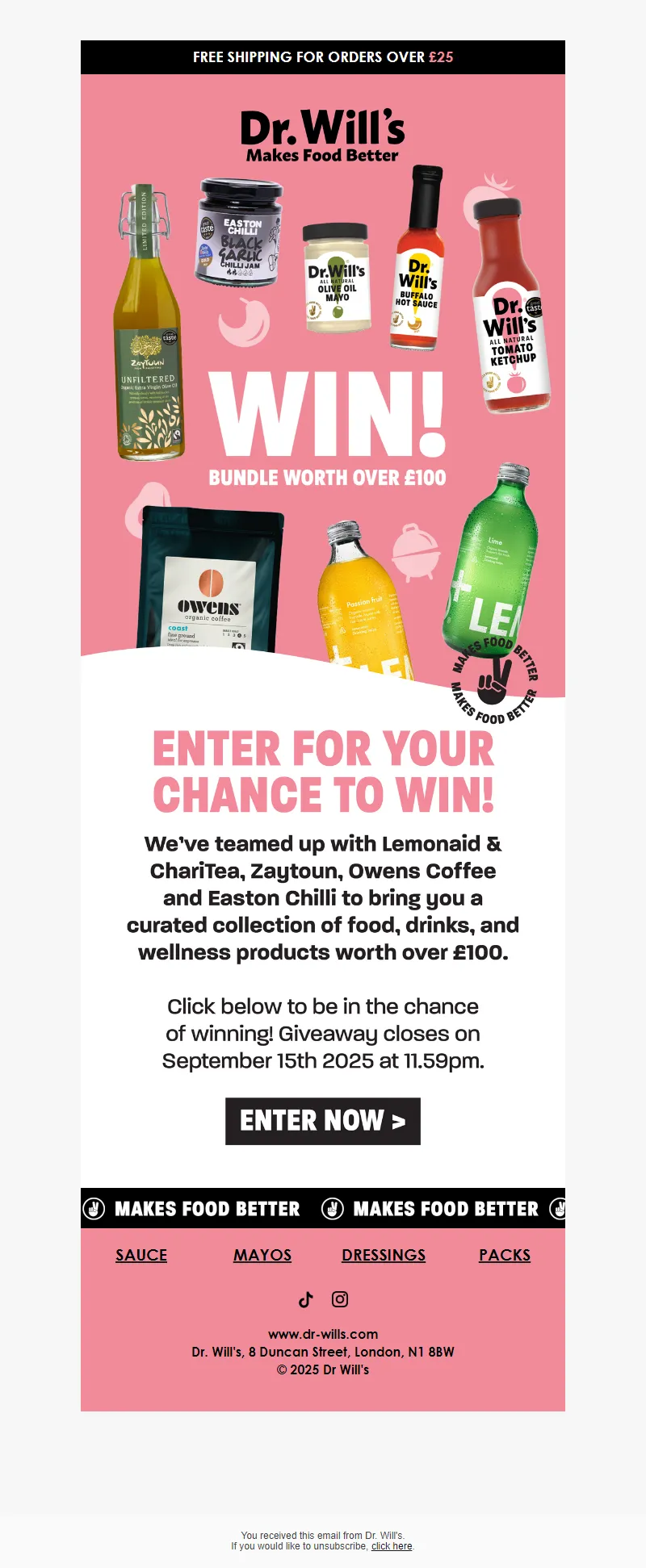Open the PACKS link
Screen dimensions: 646x1568
[x=505, y=1255]
